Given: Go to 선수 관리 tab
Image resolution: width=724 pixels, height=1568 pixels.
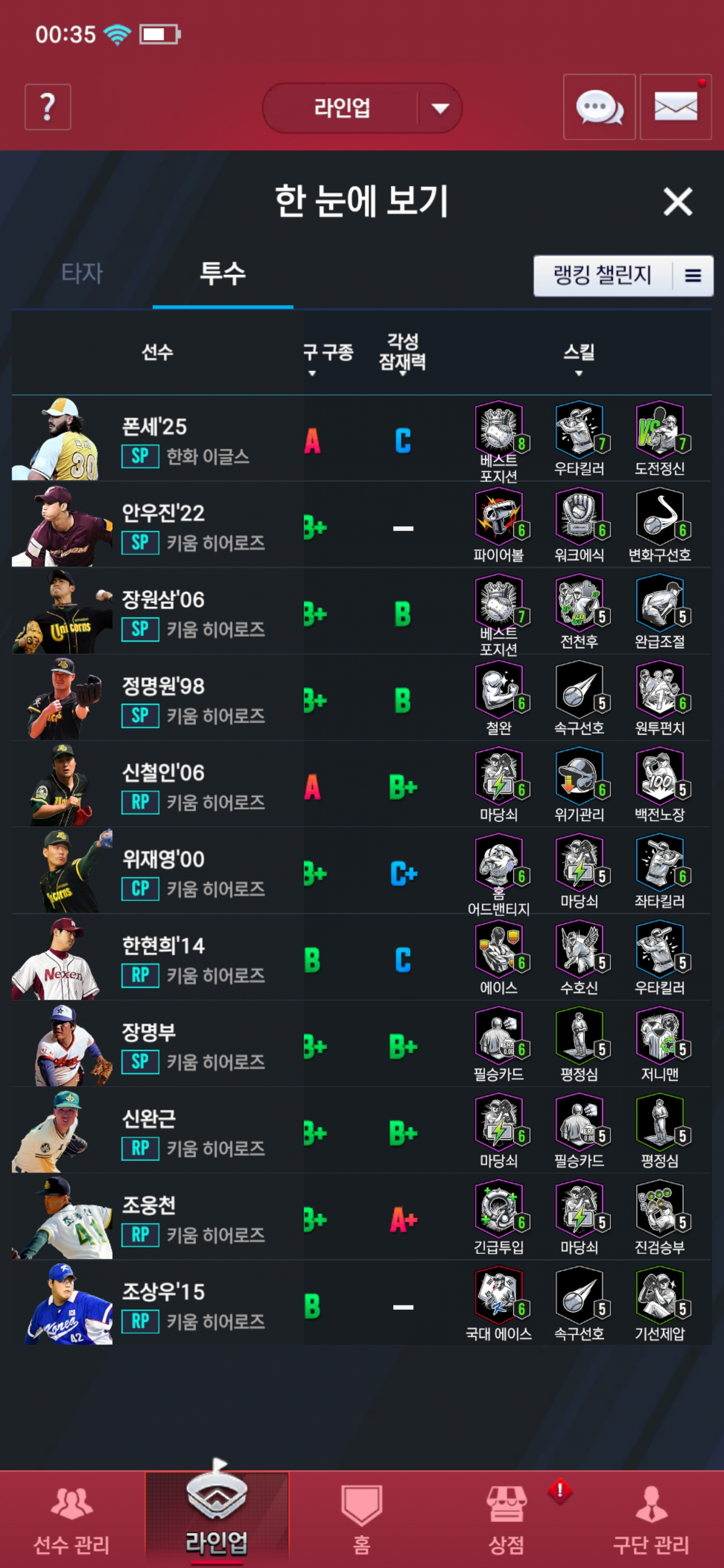Looking at the screenshot, I should click(72, 1519).
